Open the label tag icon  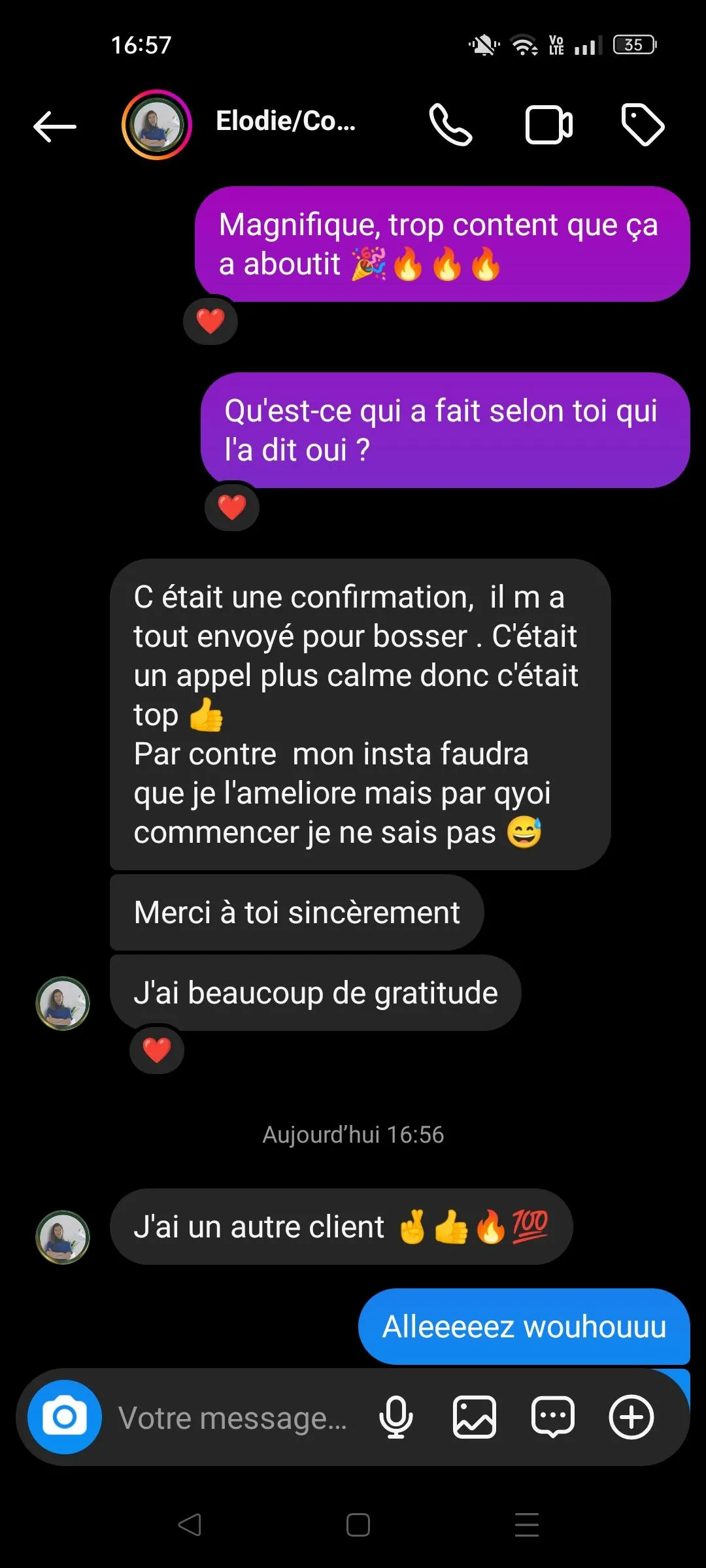(x=643, y=125)
